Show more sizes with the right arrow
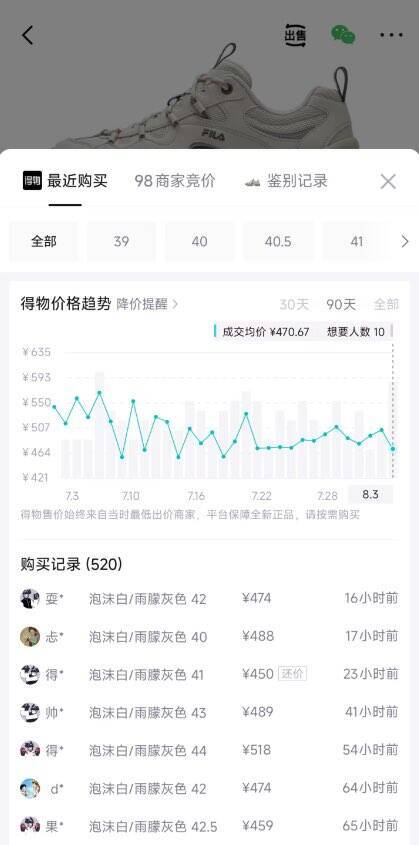419x845 pixels. tap(405, 242)
